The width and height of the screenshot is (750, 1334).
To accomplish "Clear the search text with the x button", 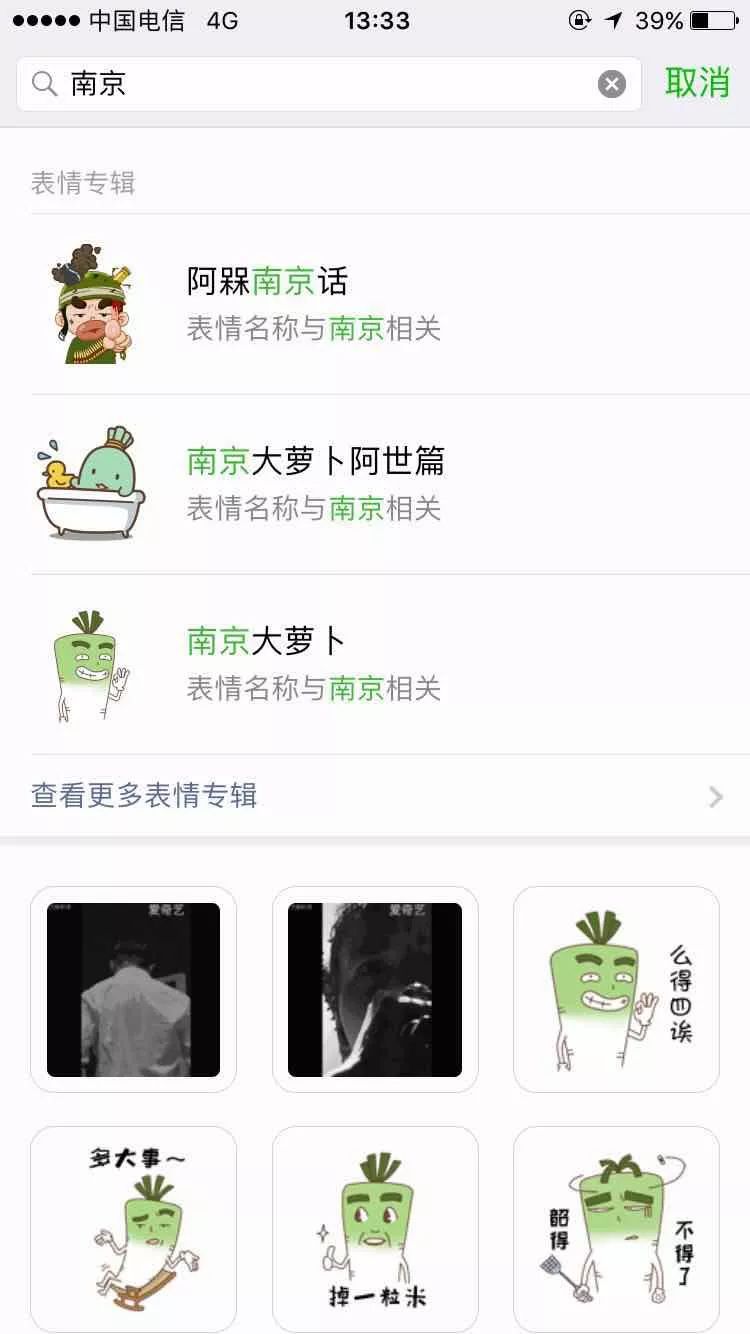I will point(612,84).
